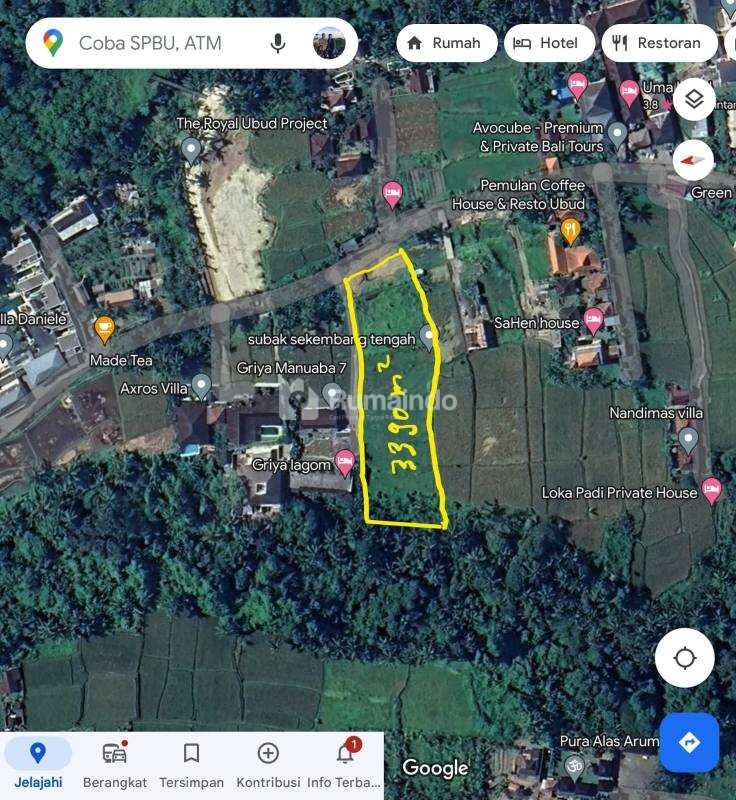Open The Royal Ubud Project marker

191,150
